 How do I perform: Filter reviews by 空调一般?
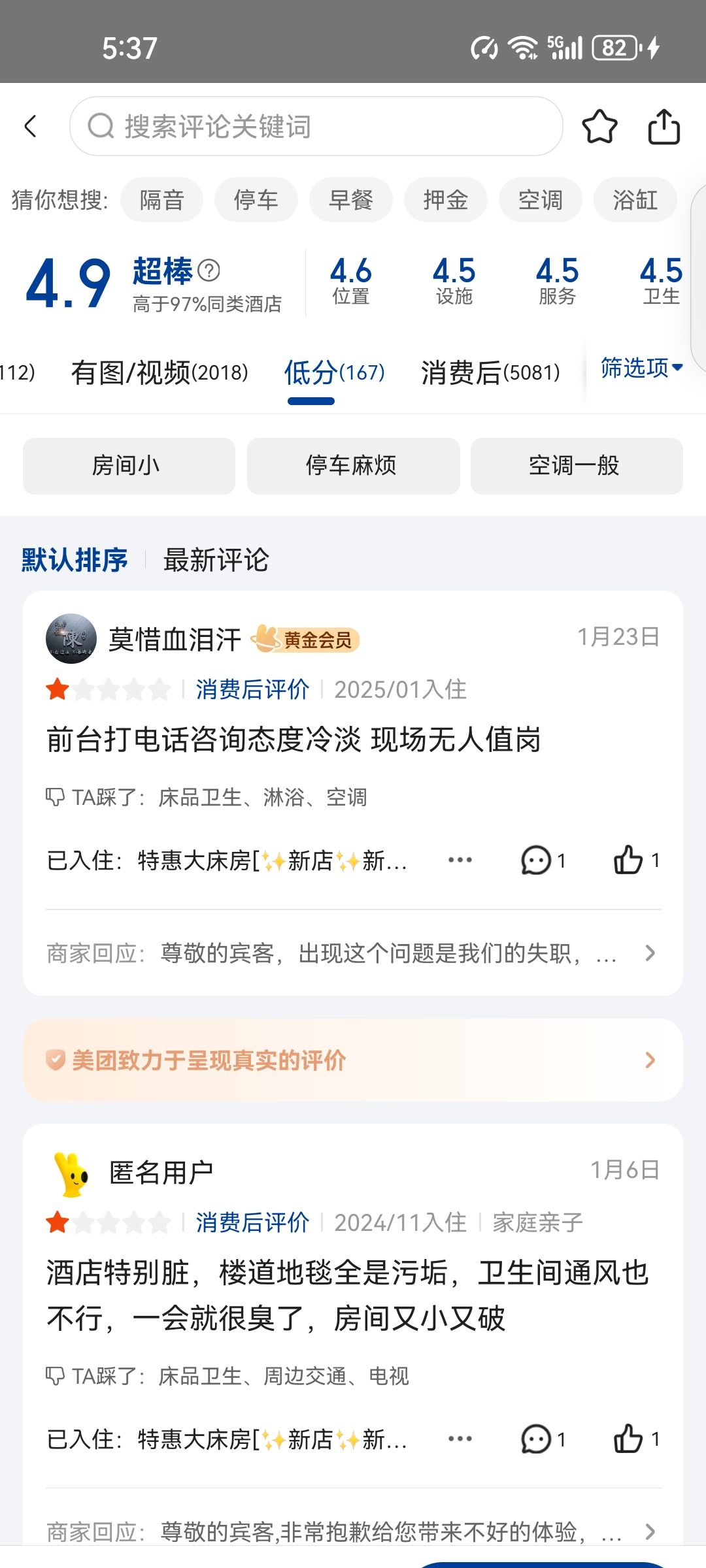point(577,466)
